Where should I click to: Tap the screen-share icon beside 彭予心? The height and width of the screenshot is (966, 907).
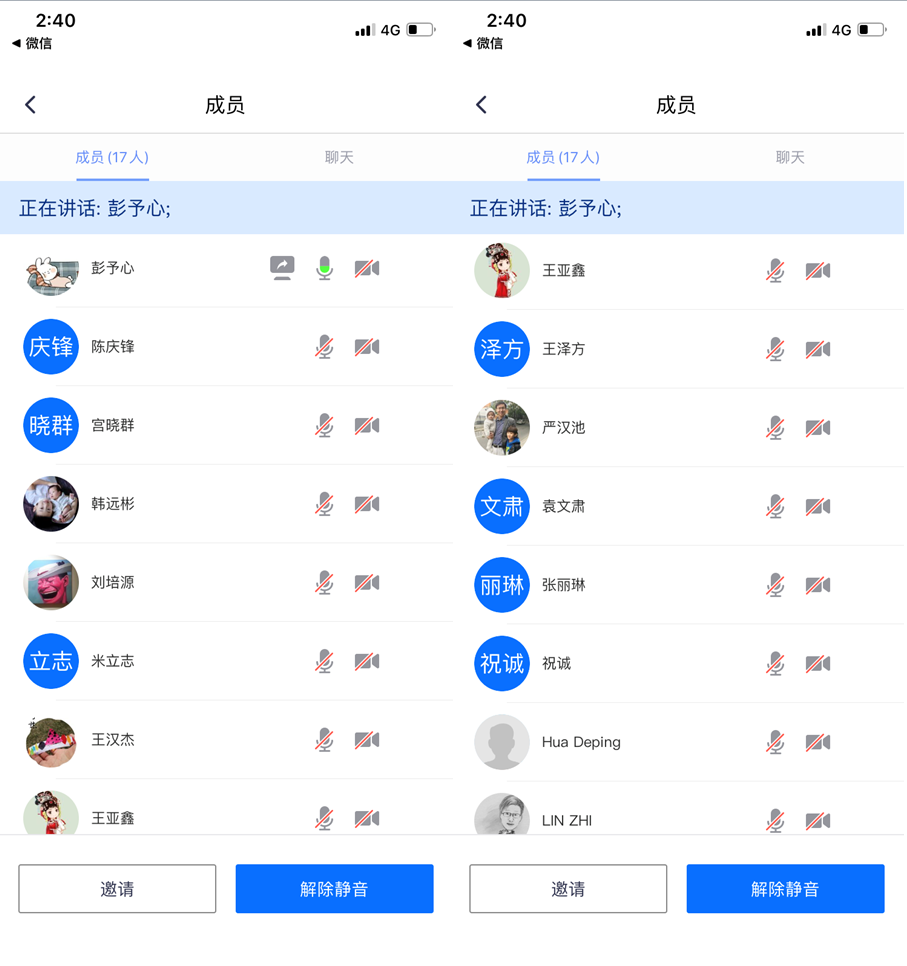[282, 268]
